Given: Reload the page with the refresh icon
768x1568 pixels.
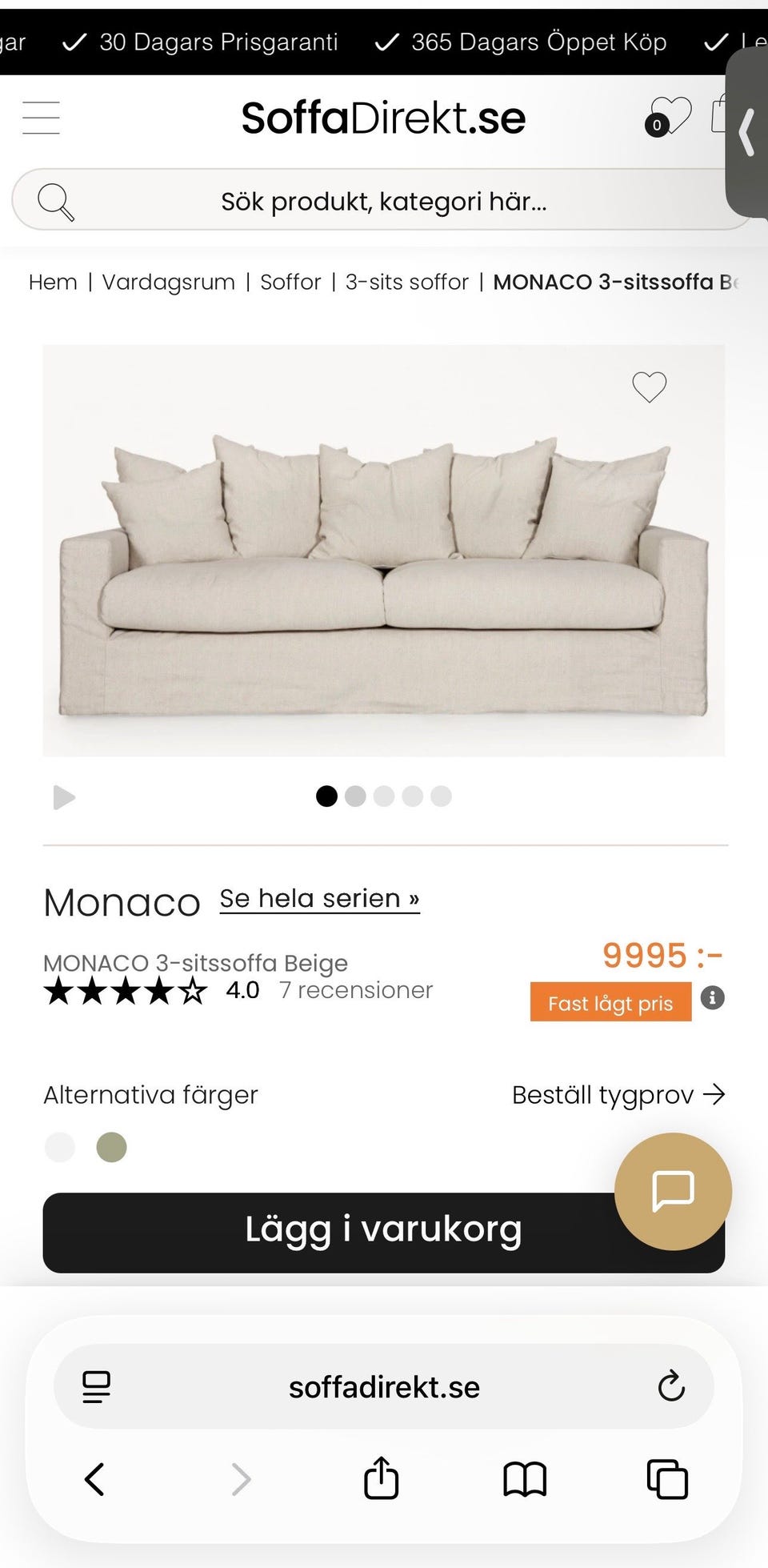Looking at the screenshot, I should [x=672, y=1386].
